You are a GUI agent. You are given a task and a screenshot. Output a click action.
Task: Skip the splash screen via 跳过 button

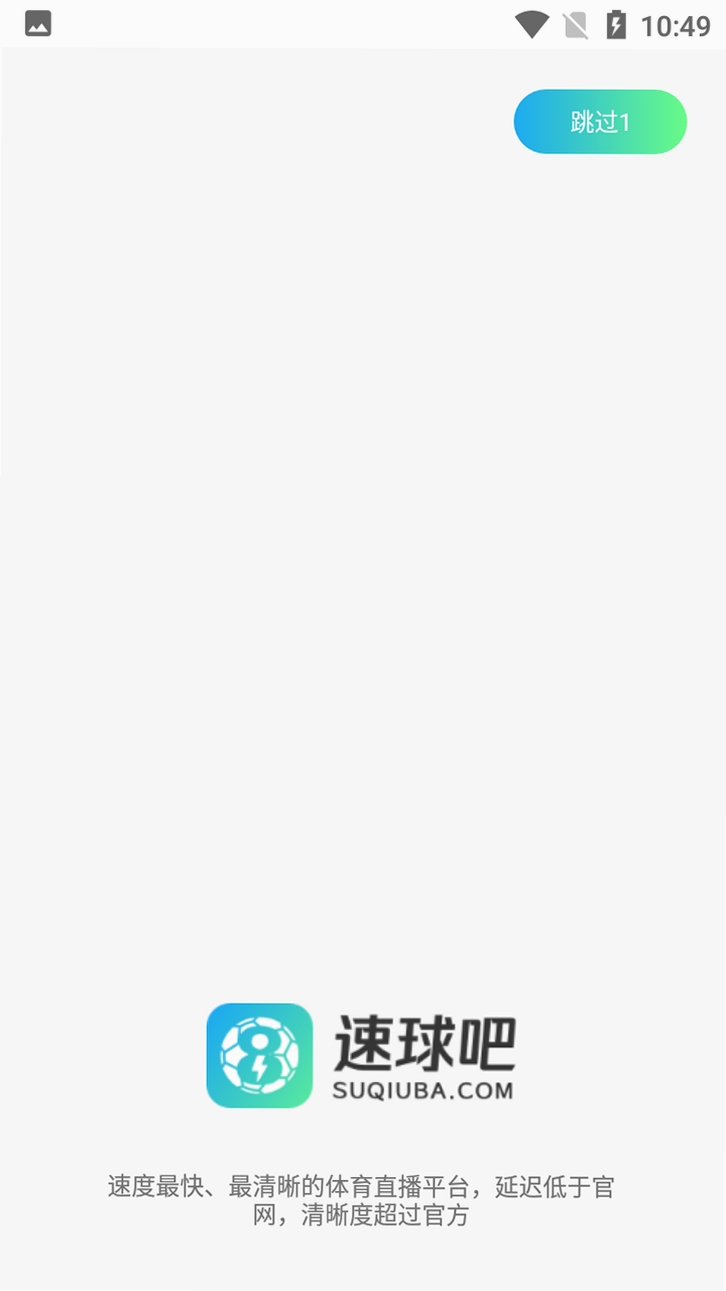[x=600, y=122]
